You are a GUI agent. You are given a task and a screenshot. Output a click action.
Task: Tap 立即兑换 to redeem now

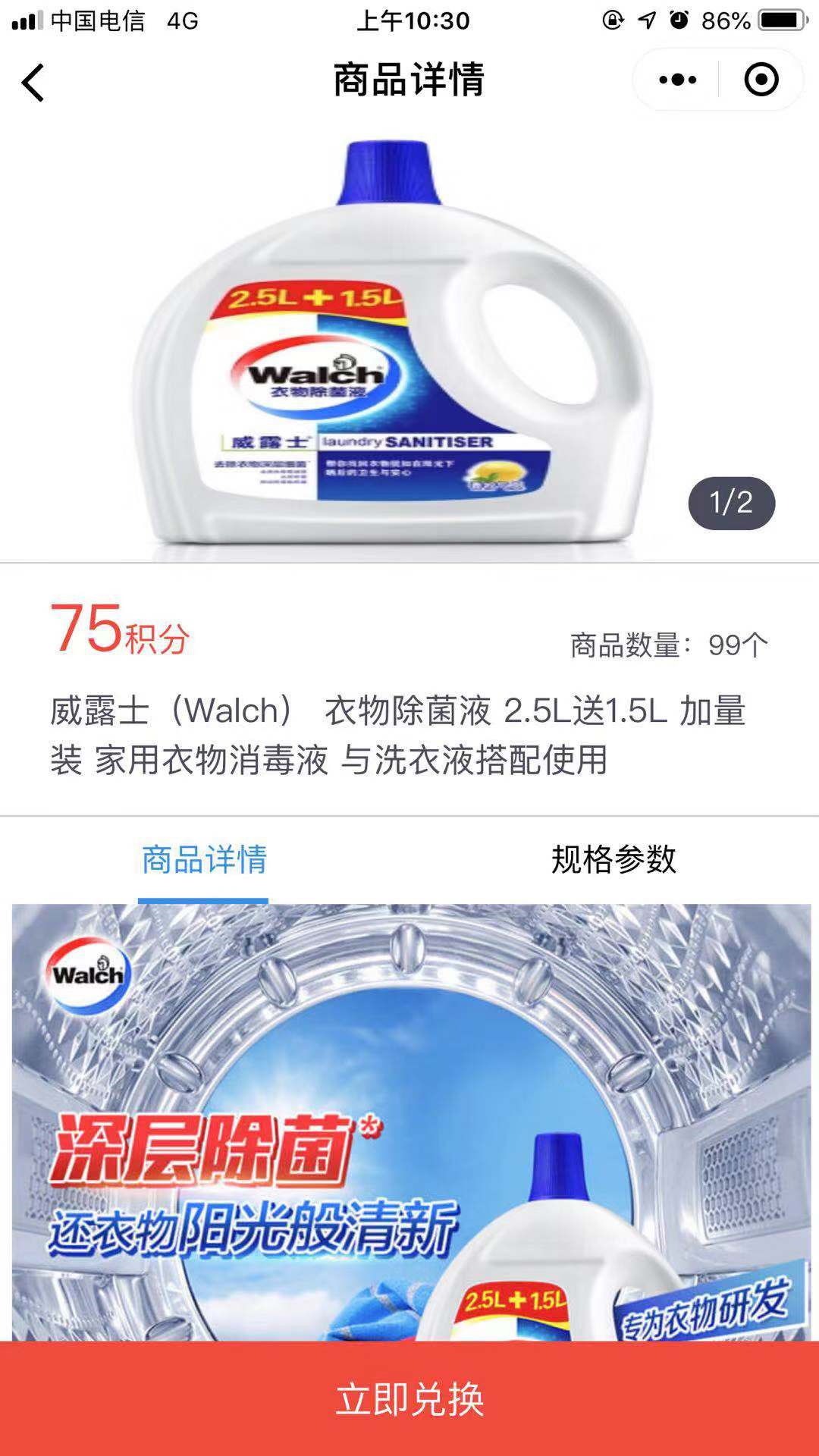(x=409, y=1399)
